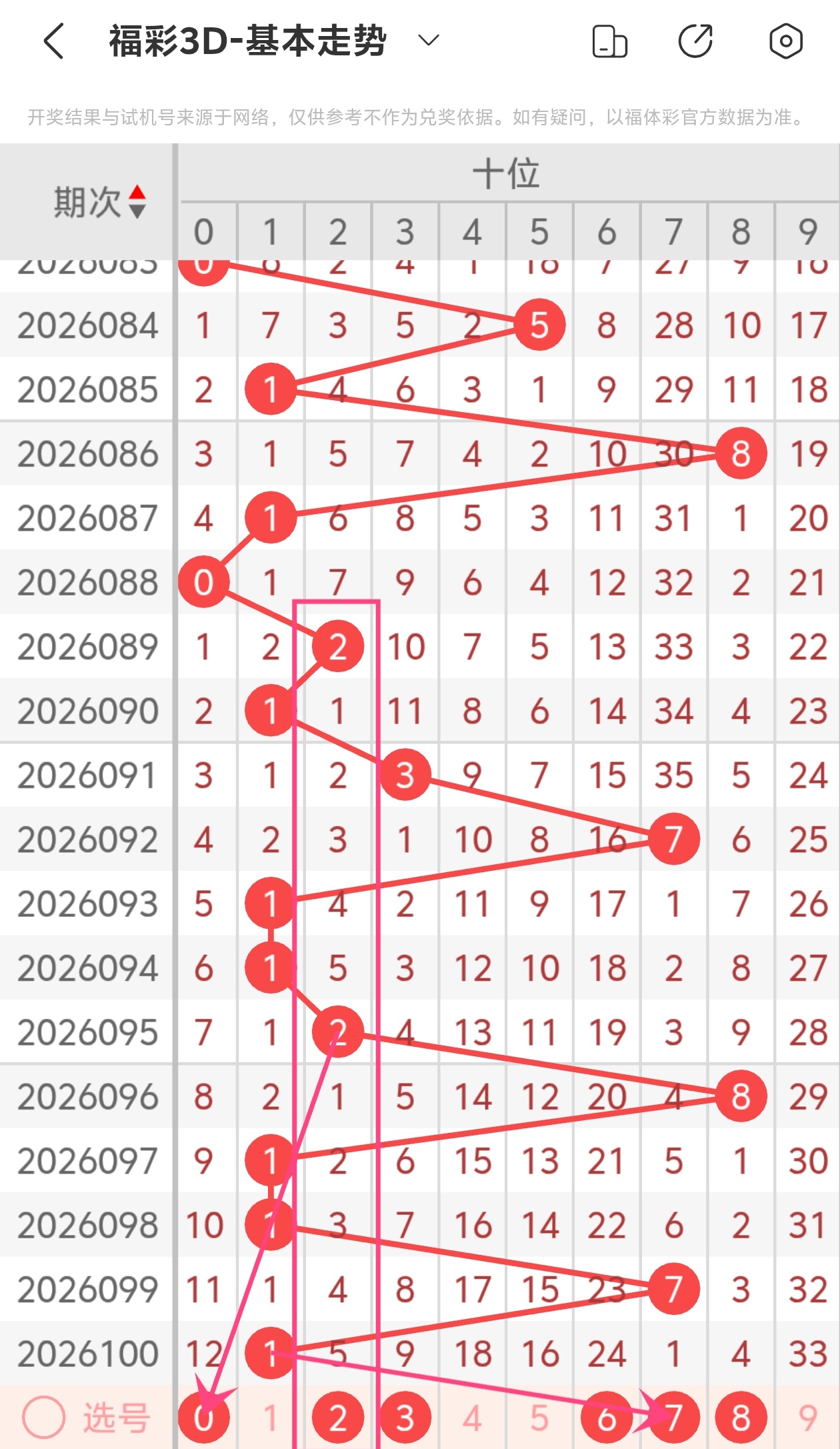Choose number 9 in the 选号 row

point(807,1418)
